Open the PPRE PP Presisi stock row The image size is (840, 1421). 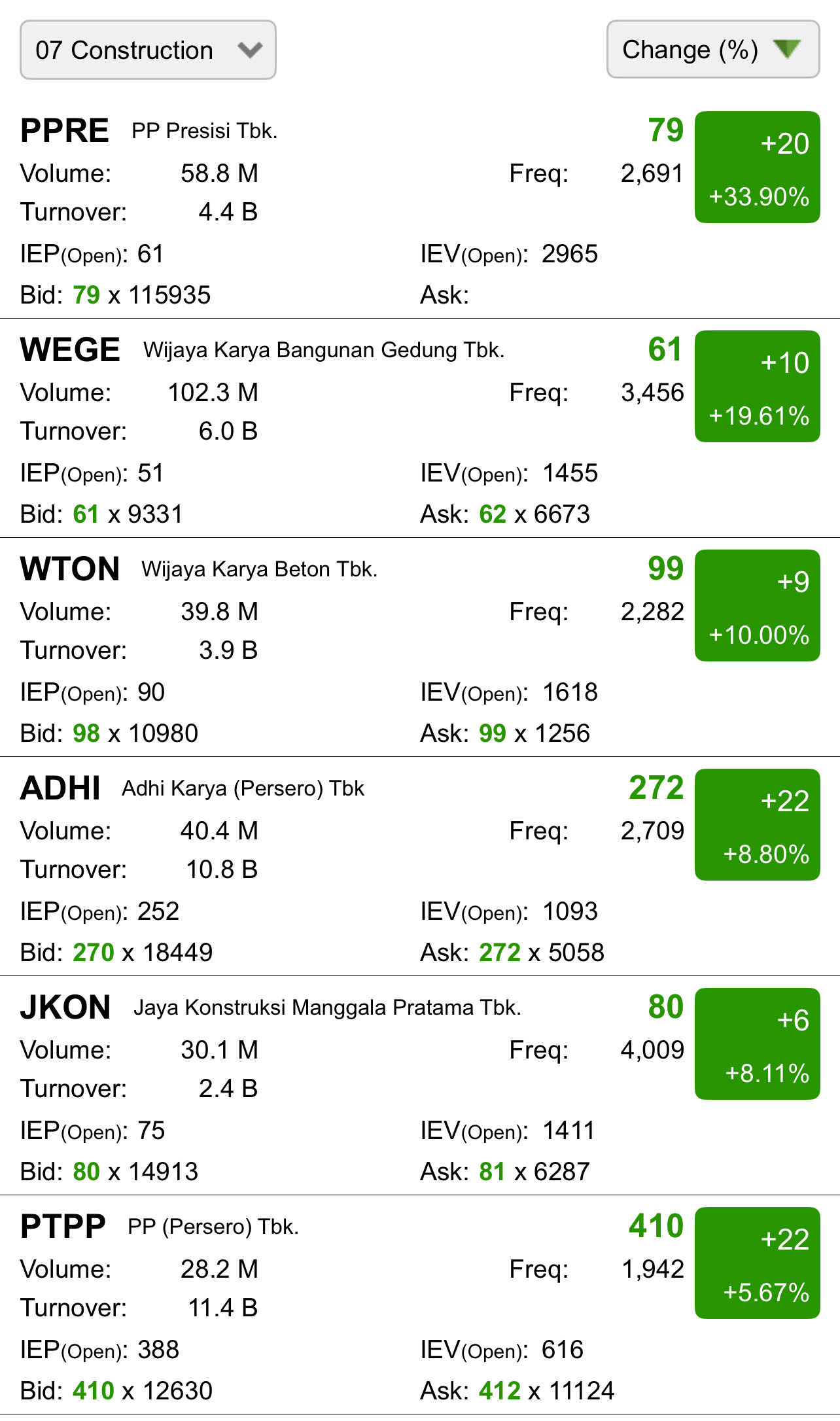tap(420, 209)
